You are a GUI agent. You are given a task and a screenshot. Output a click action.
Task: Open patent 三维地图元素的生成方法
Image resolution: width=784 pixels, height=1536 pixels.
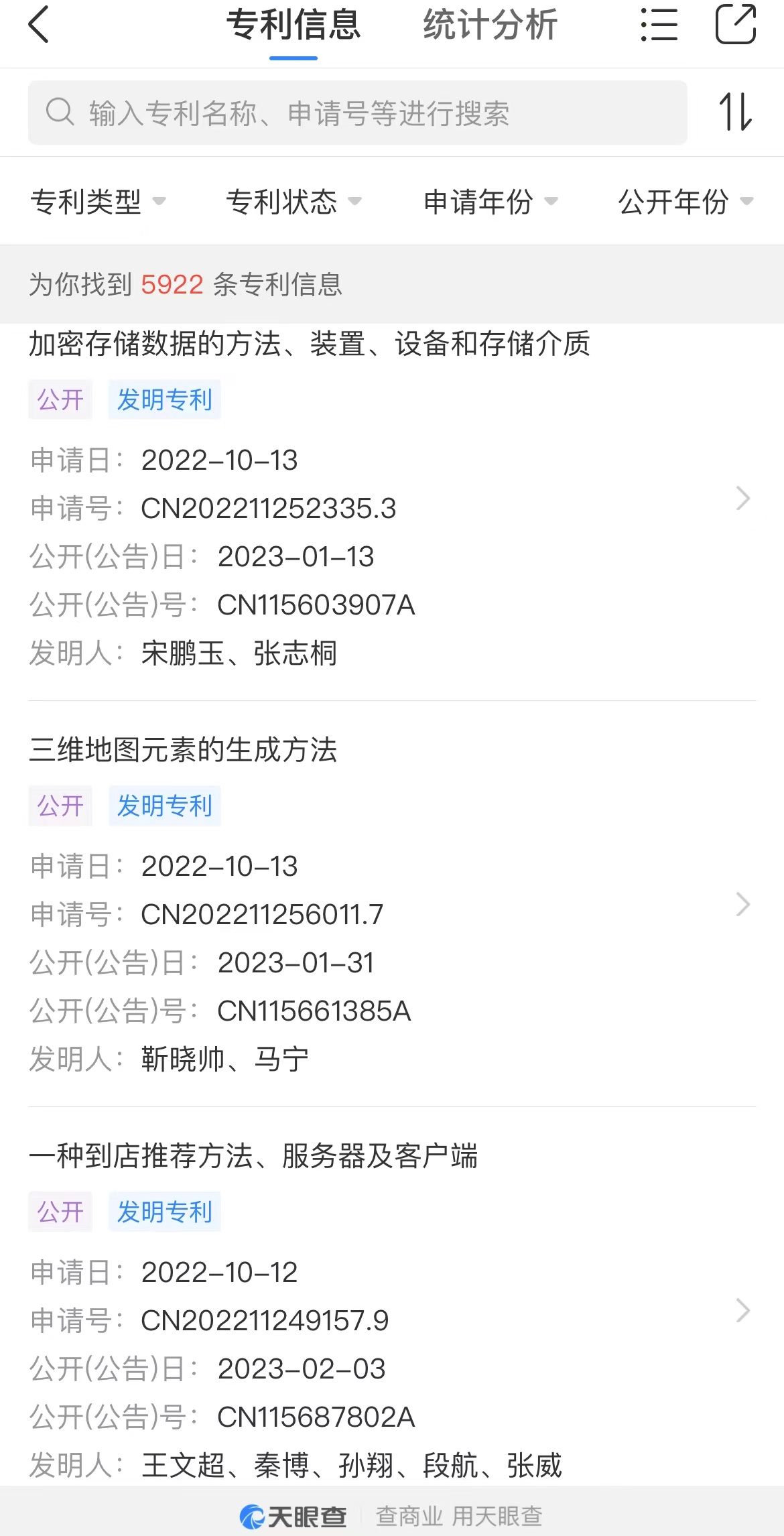pyautogui.click(x=392, y=905)
